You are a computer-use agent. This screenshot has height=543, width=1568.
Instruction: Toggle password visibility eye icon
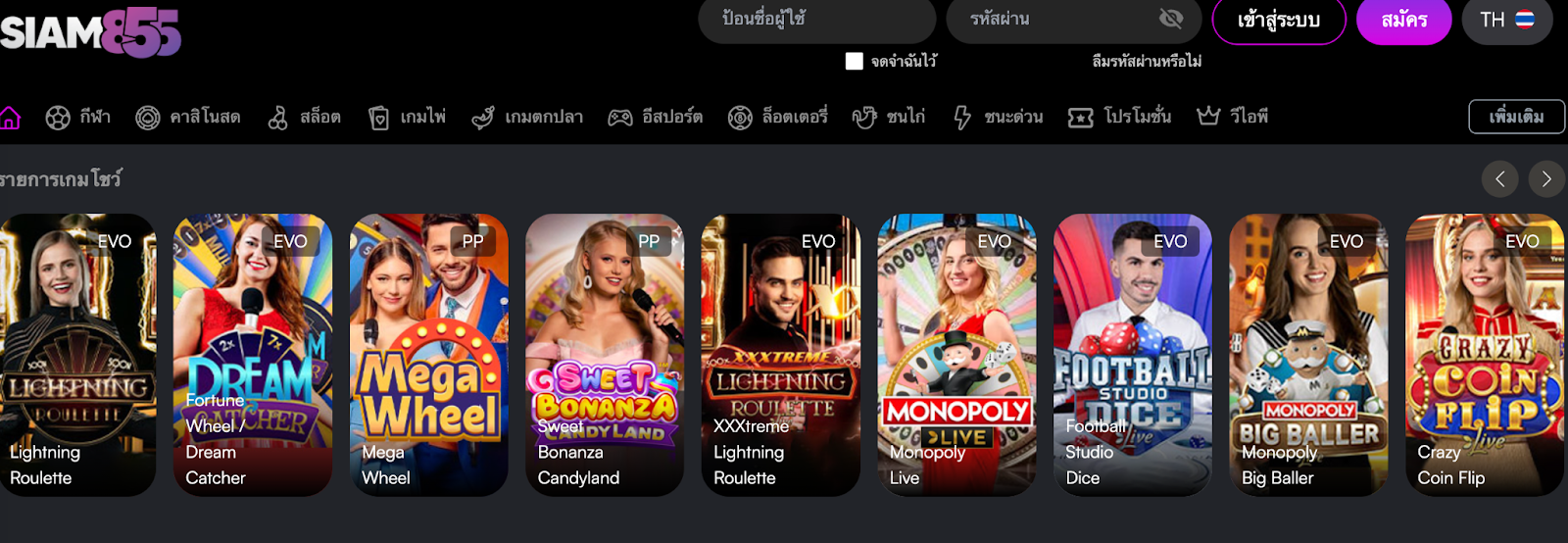coord(1170,19)
